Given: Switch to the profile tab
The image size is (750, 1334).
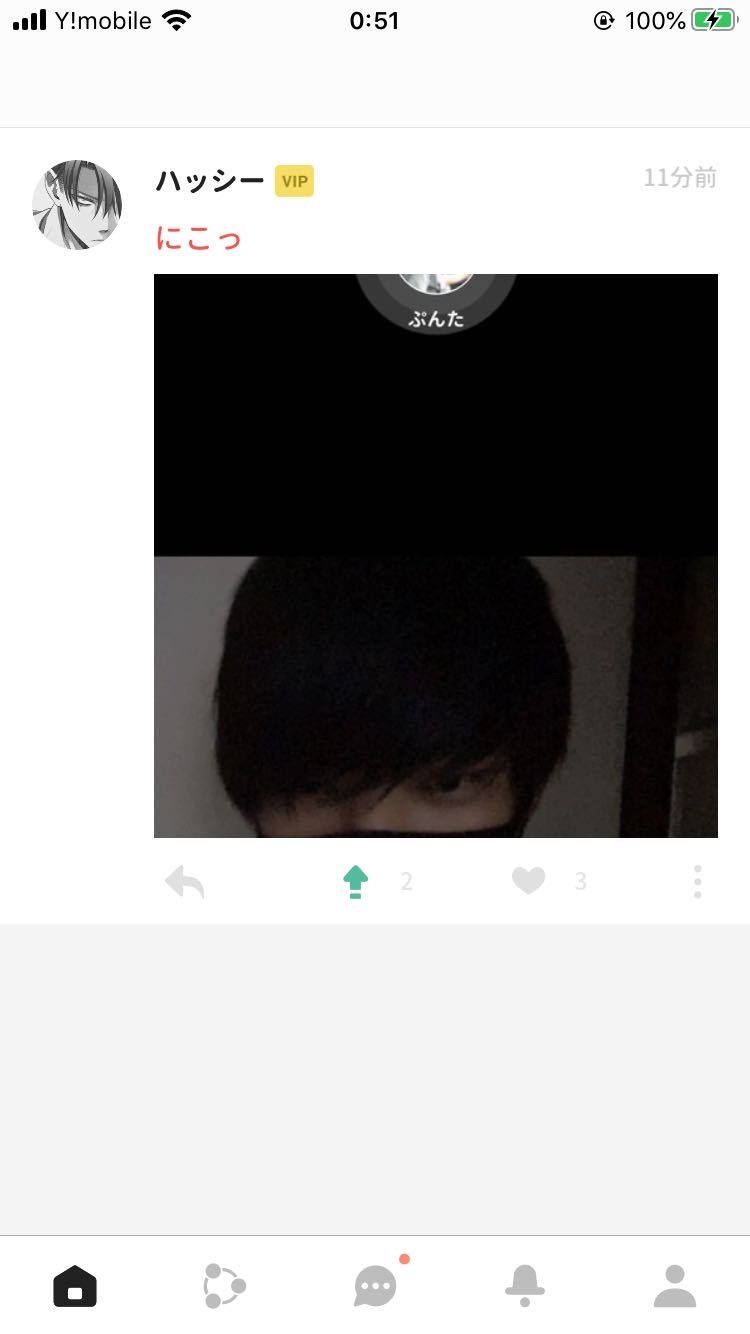Looking at the screenshot, I should [x=675, y=1286].
